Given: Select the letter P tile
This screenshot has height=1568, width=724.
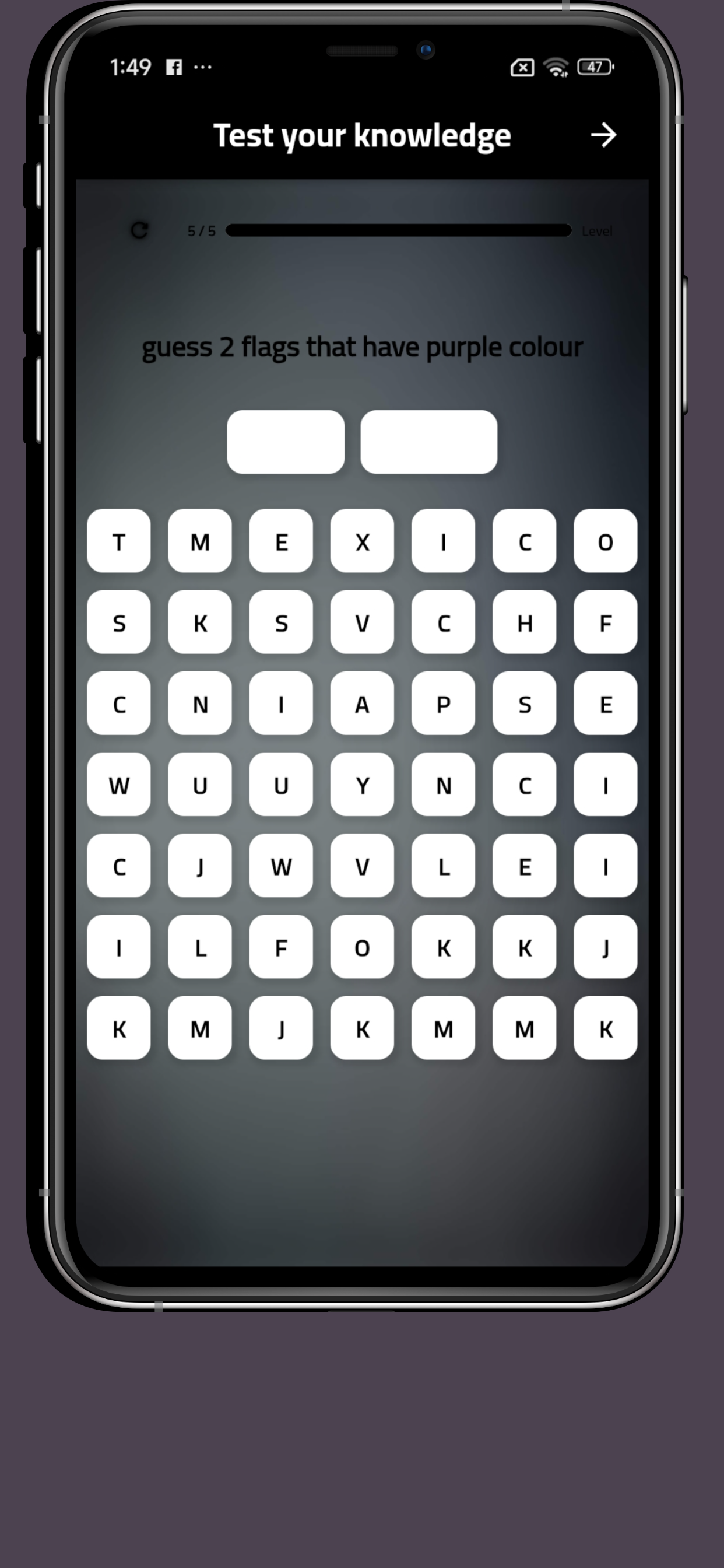Looking at the screenshot, I should pyautogui.click(x=443, y=703).
